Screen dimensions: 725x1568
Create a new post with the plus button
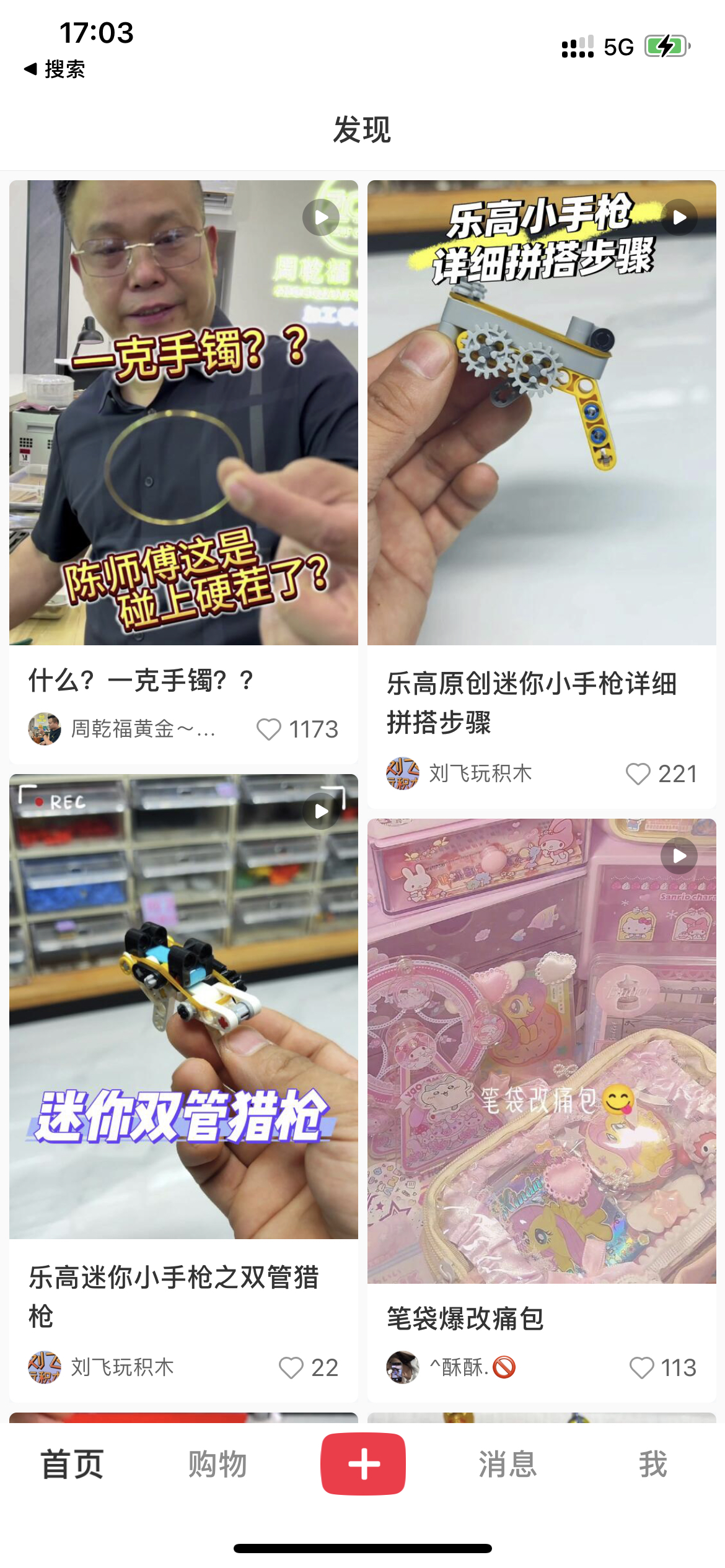[363, 1464]
